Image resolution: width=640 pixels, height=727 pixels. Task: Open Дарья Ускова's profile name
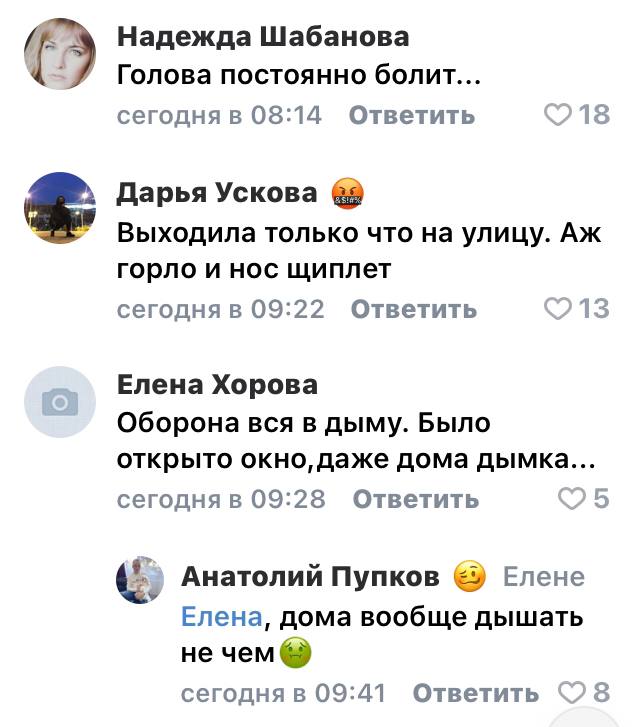(217, 193)
